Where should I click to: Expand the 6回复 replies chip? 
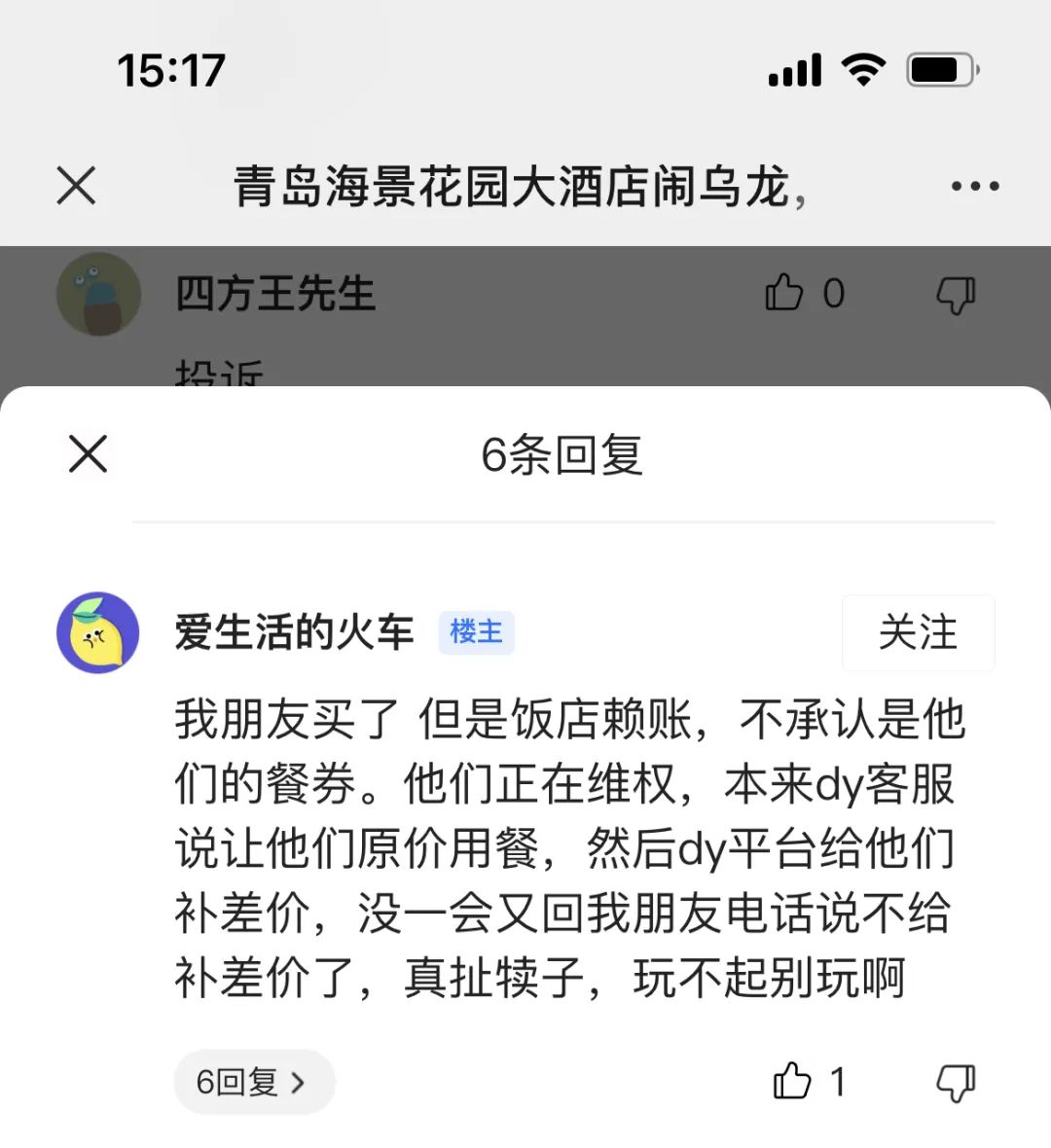click(x=253, y=1081)
